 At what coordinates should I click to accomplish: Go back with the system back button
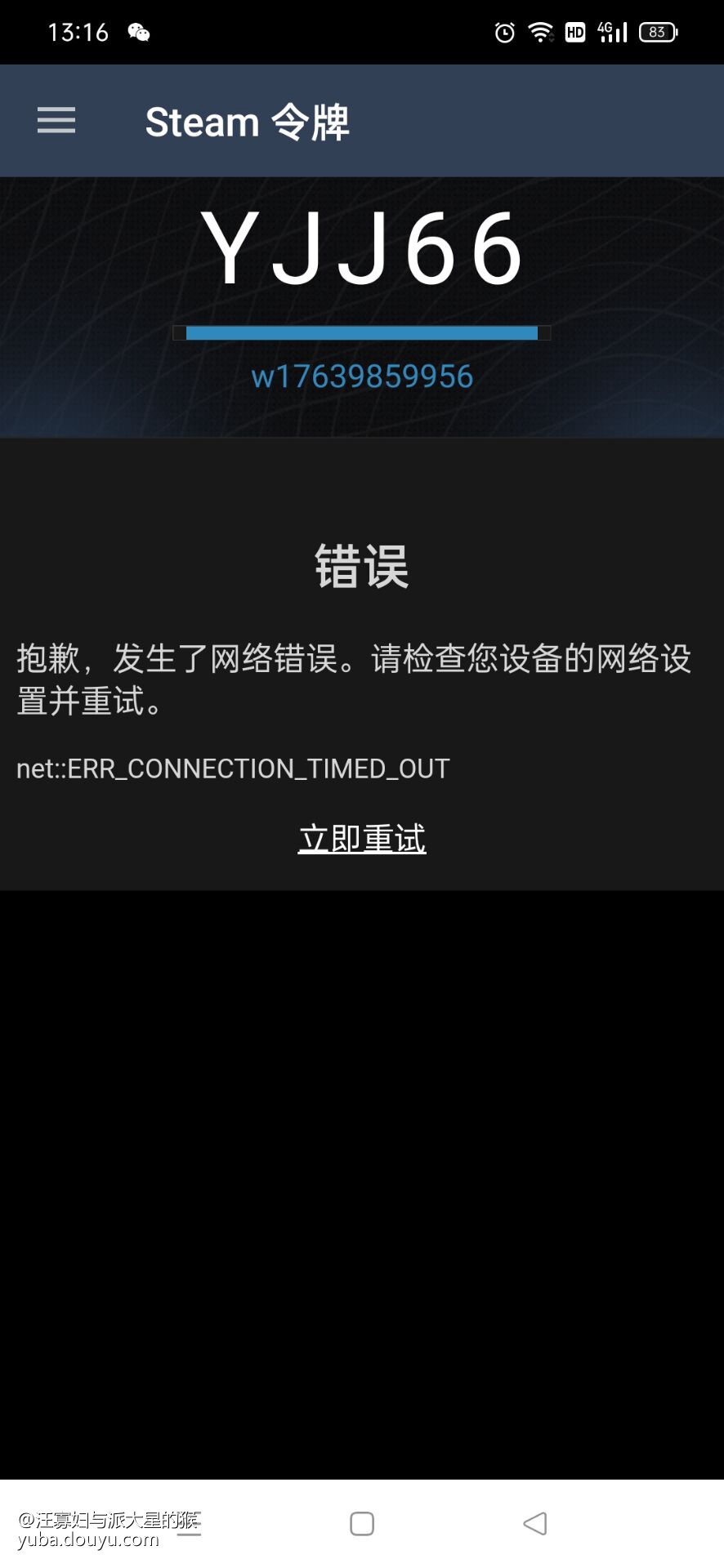[535, 1523]
